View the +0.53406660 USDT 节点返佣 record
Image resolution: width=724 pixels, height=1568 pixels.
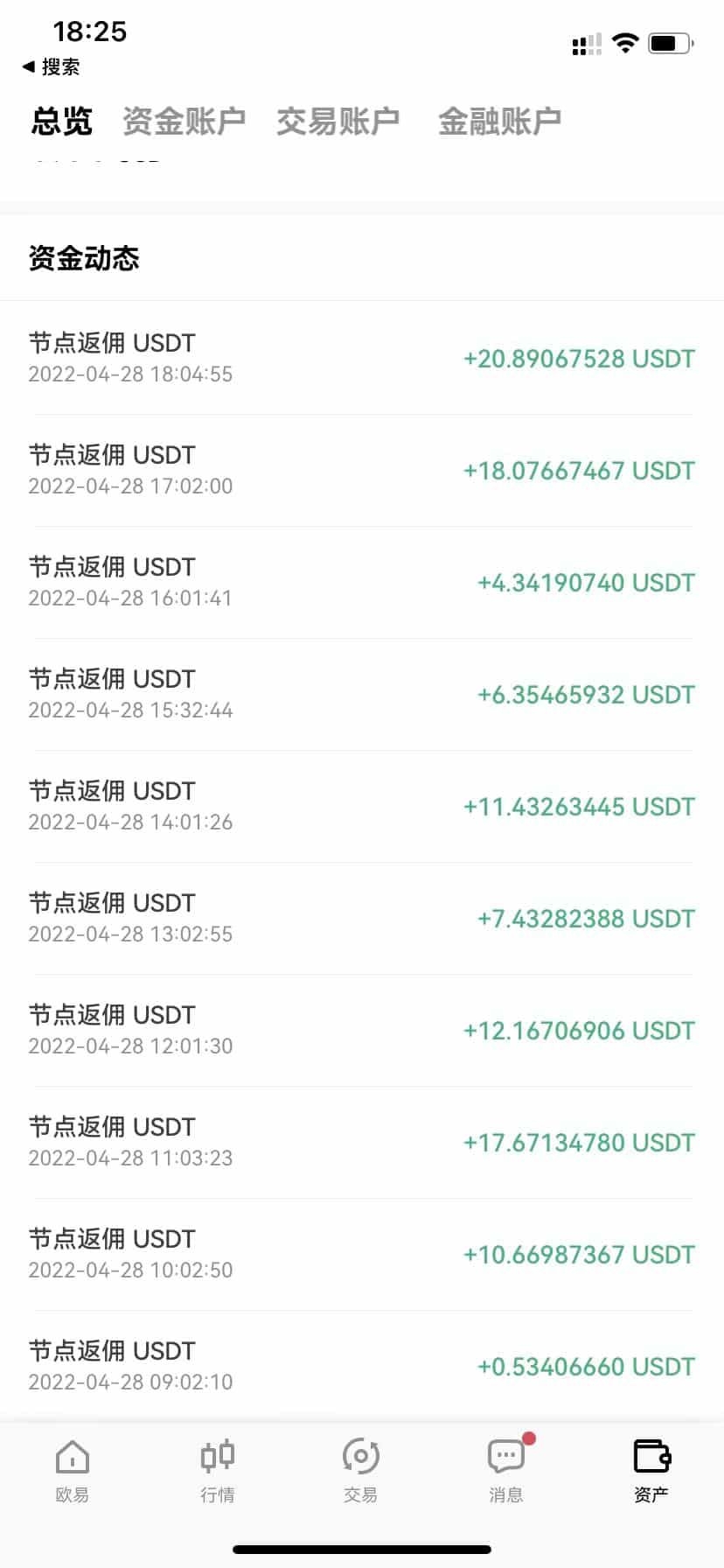(x=362, y=1366)
